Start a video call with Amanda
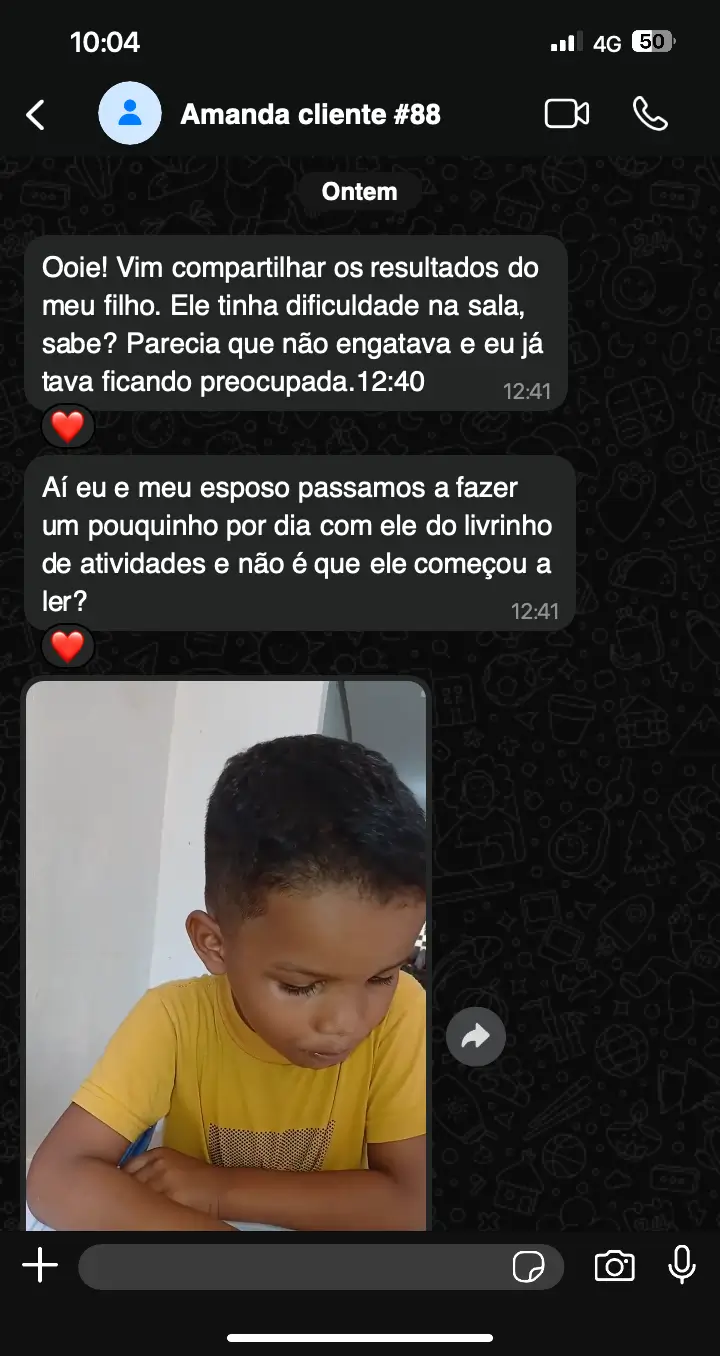This screenshot has width=720, height=1356. (566, 114)
